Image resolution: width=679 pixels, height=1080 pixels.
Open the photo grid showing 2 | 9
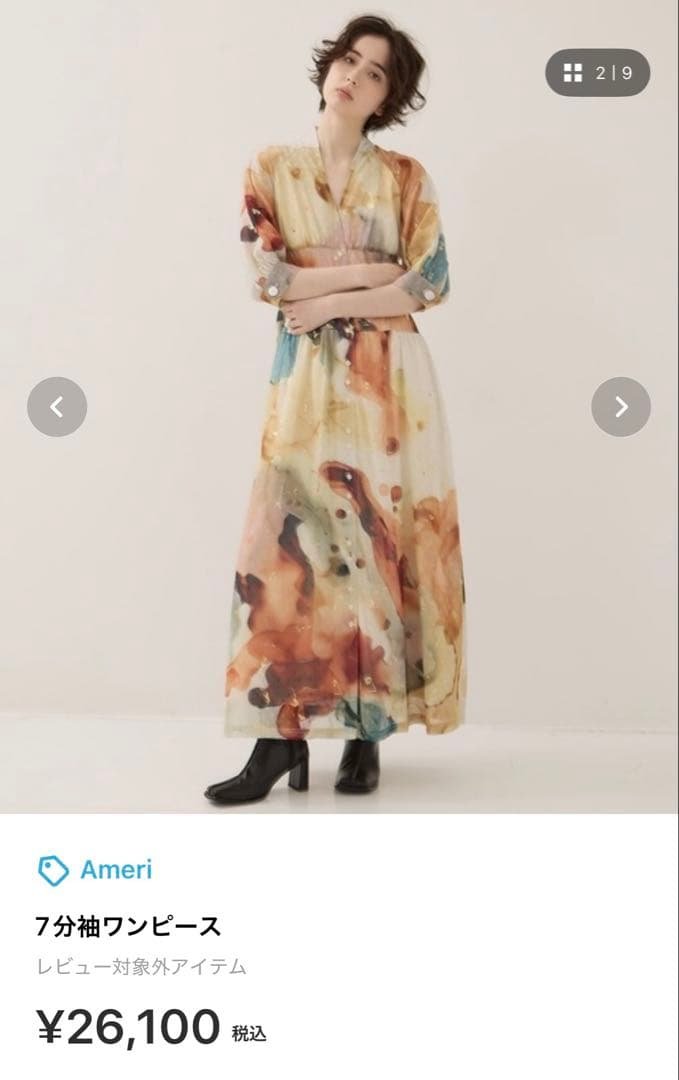coord(598,73)
